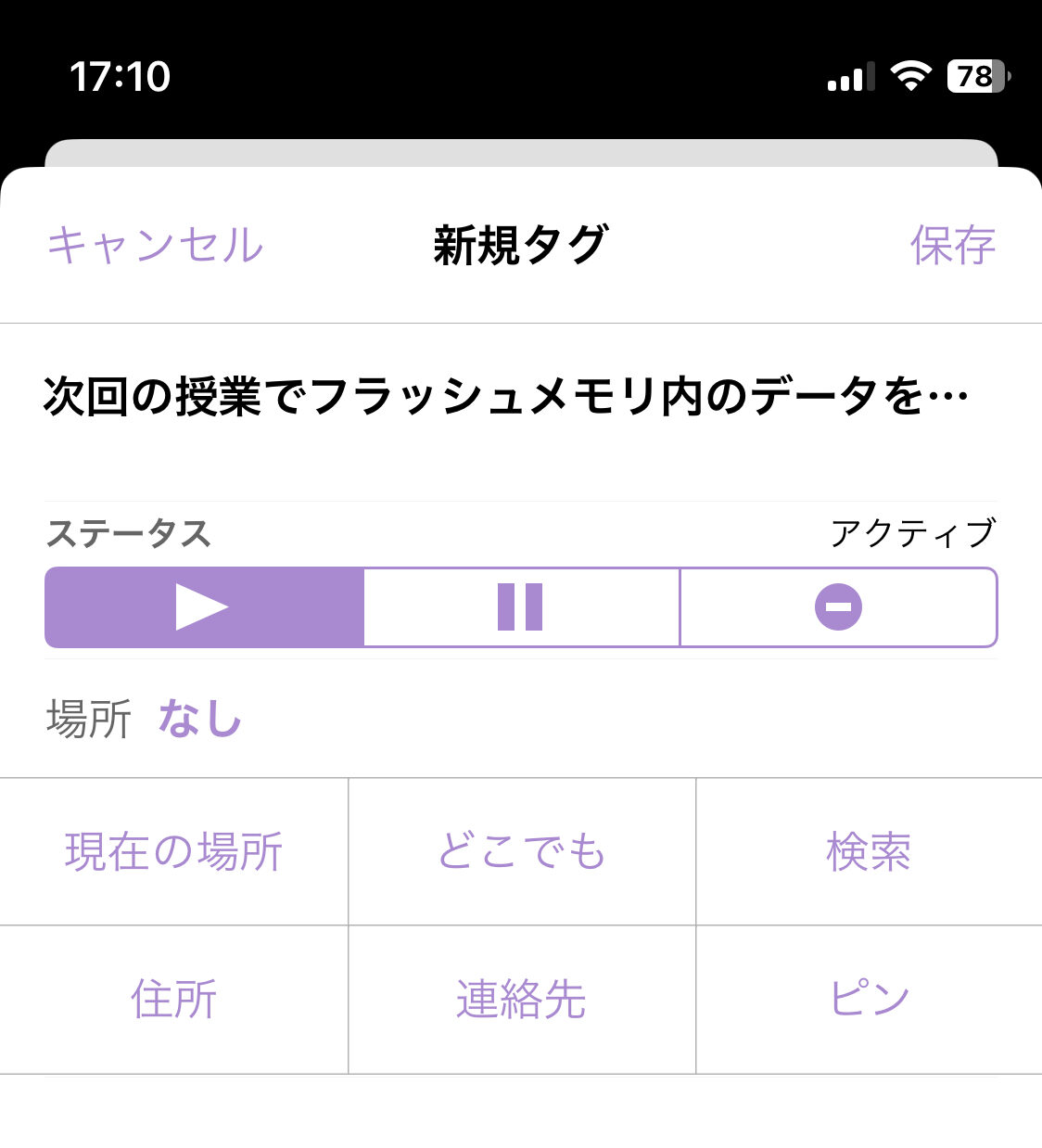Choose 現在の場所 as the location
This screenshot has height=1148, width=1042.
click(x=173, y=851)
